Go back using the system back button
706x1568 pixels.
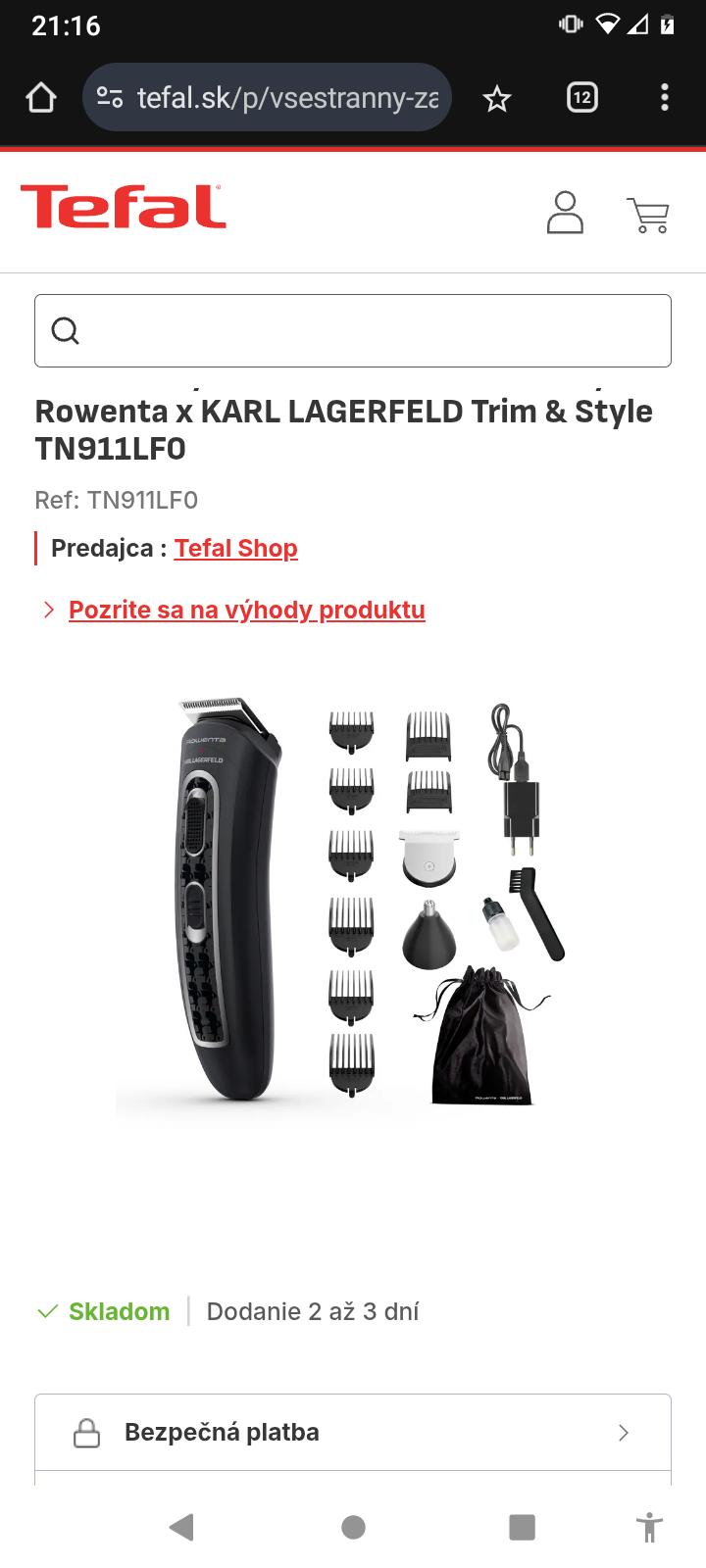pyautogui.click(x=181, y=1527)
